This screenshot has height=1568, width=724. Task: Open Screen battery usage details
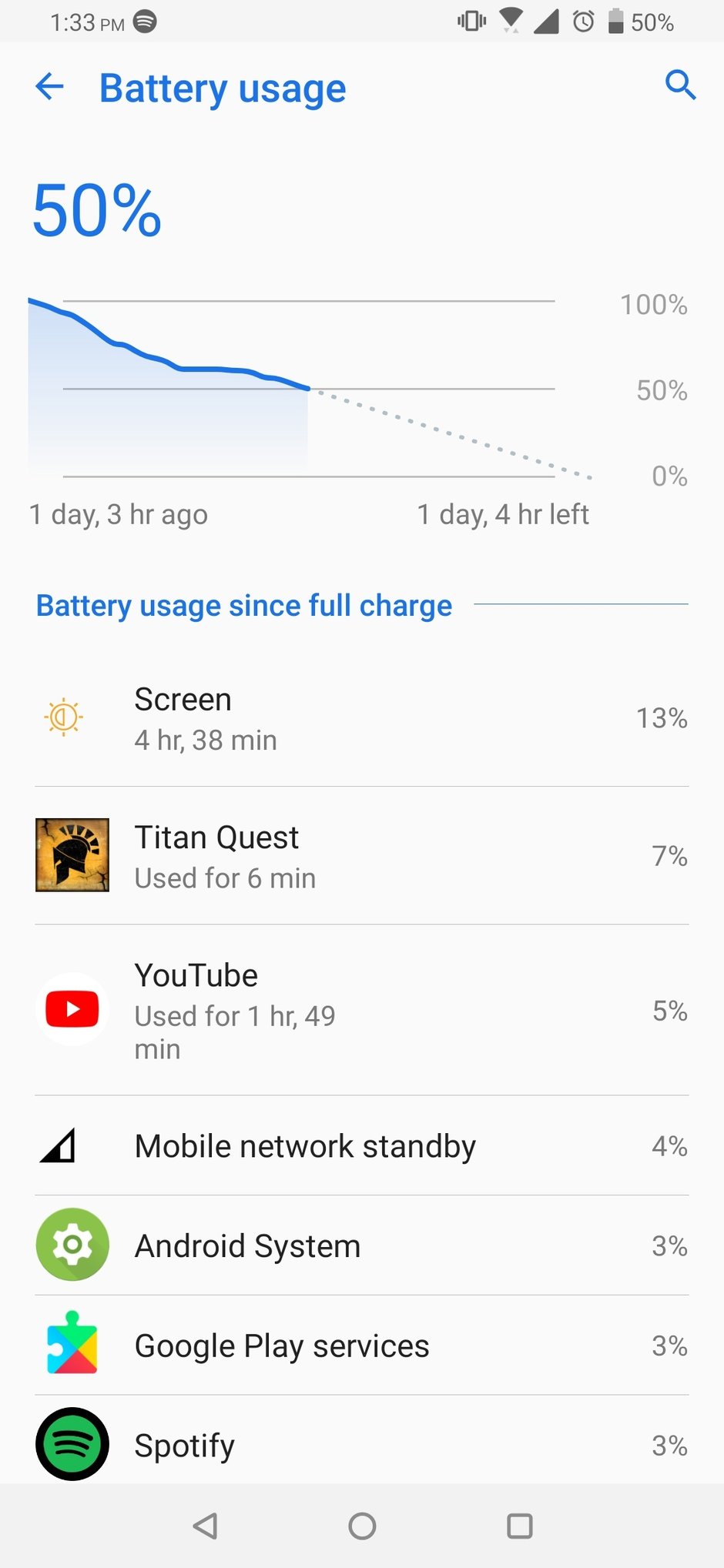coord(361,718)
